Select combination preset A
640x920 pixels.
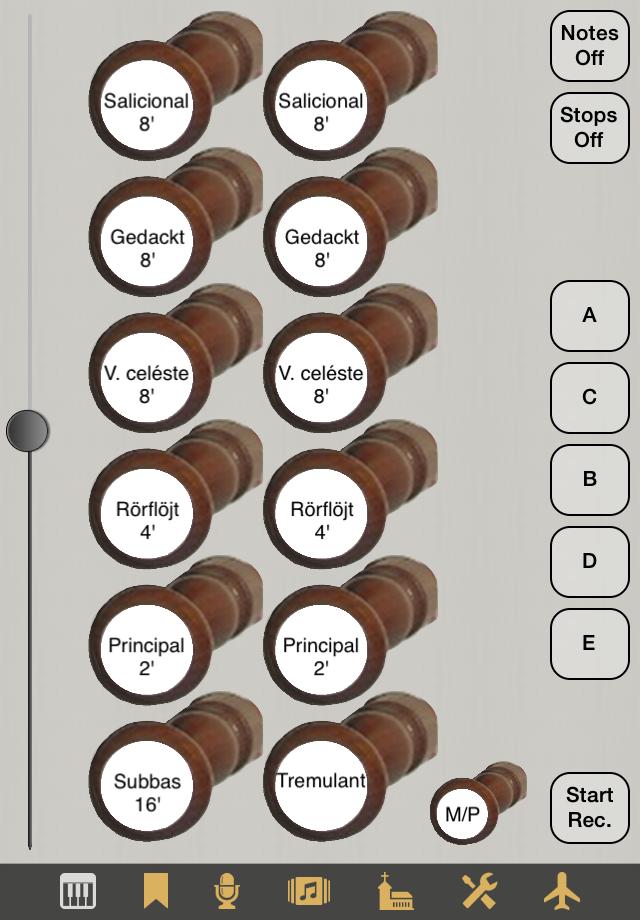(589, 316)
